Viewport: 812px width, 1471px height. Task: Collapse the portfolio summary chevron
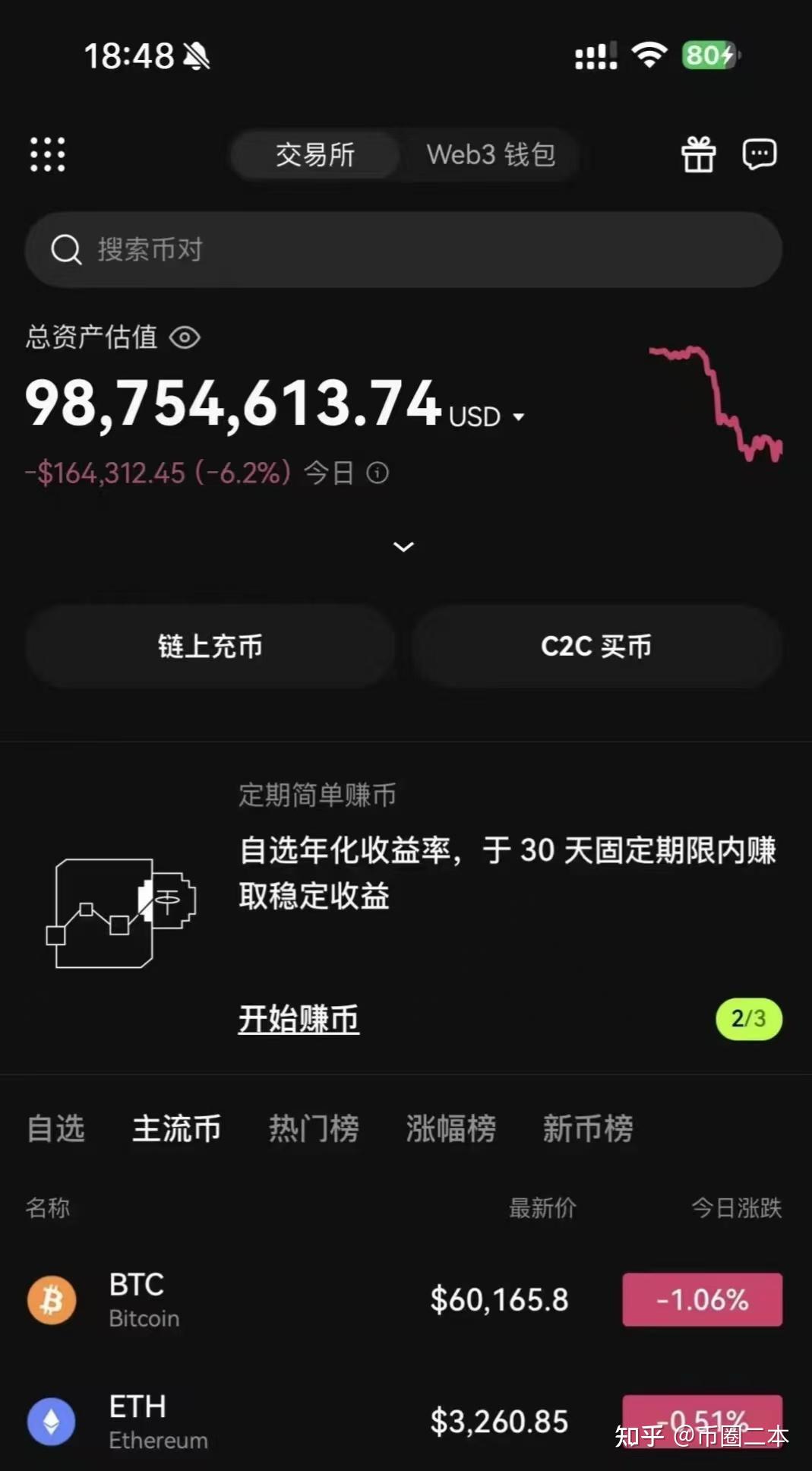pos(403,546)
